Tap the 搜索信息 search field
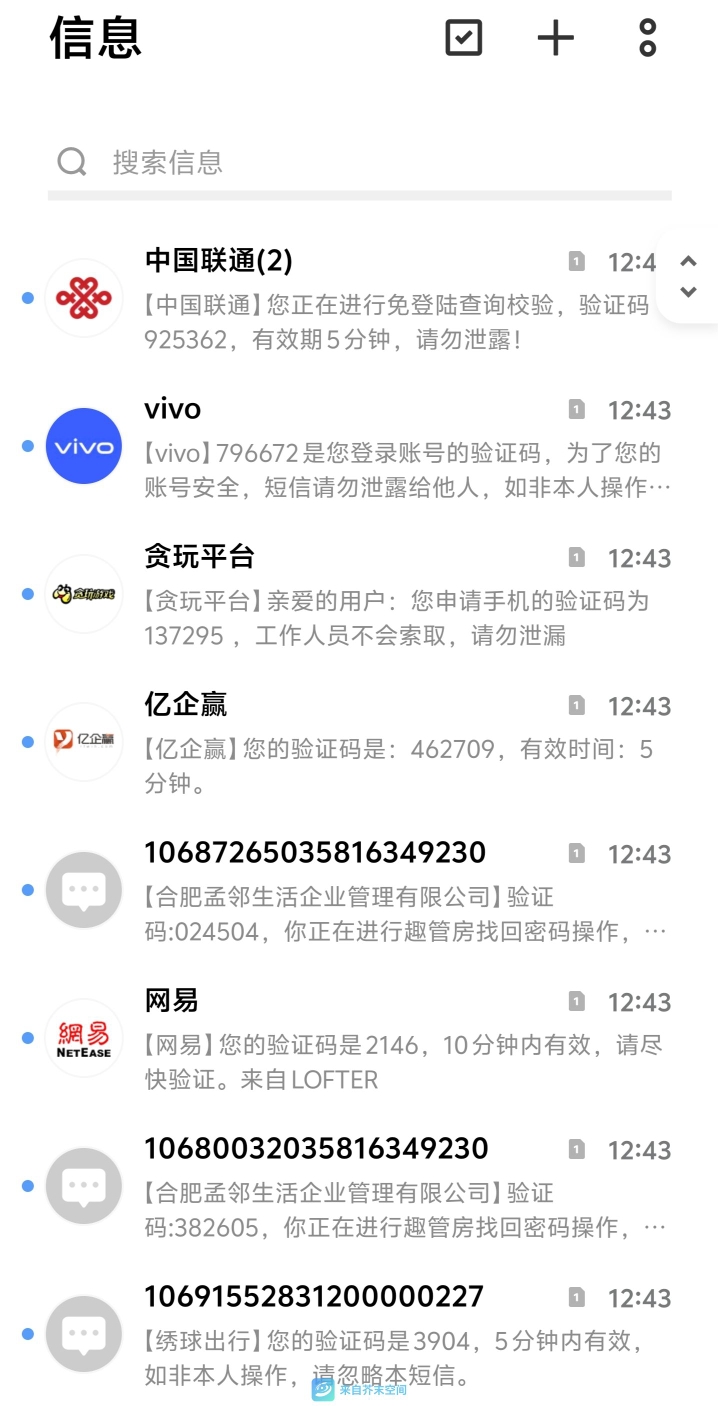Screen dimensions: 718x1406 [x=360, y=162]
